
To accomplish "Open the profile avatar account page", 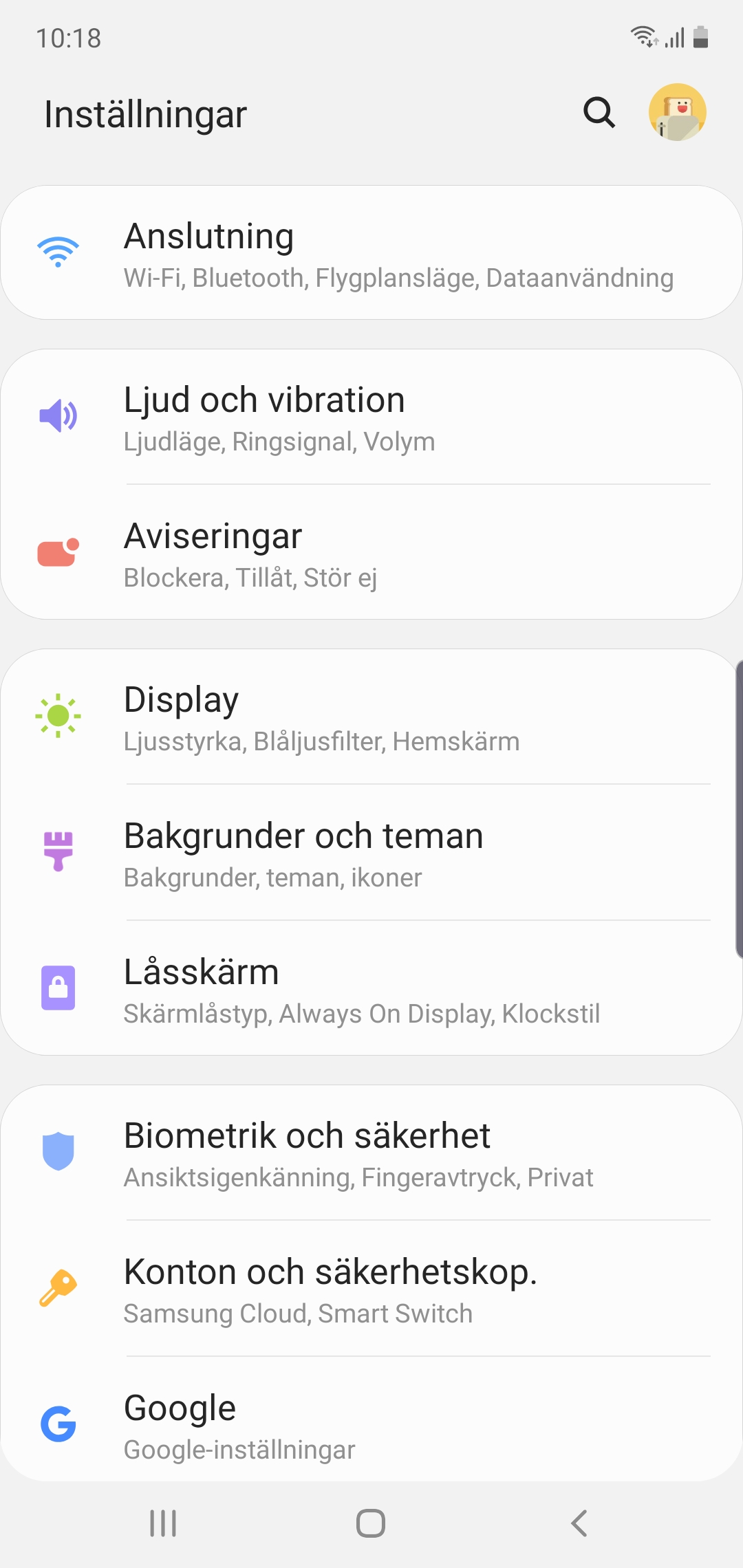I will click(677, 112).
